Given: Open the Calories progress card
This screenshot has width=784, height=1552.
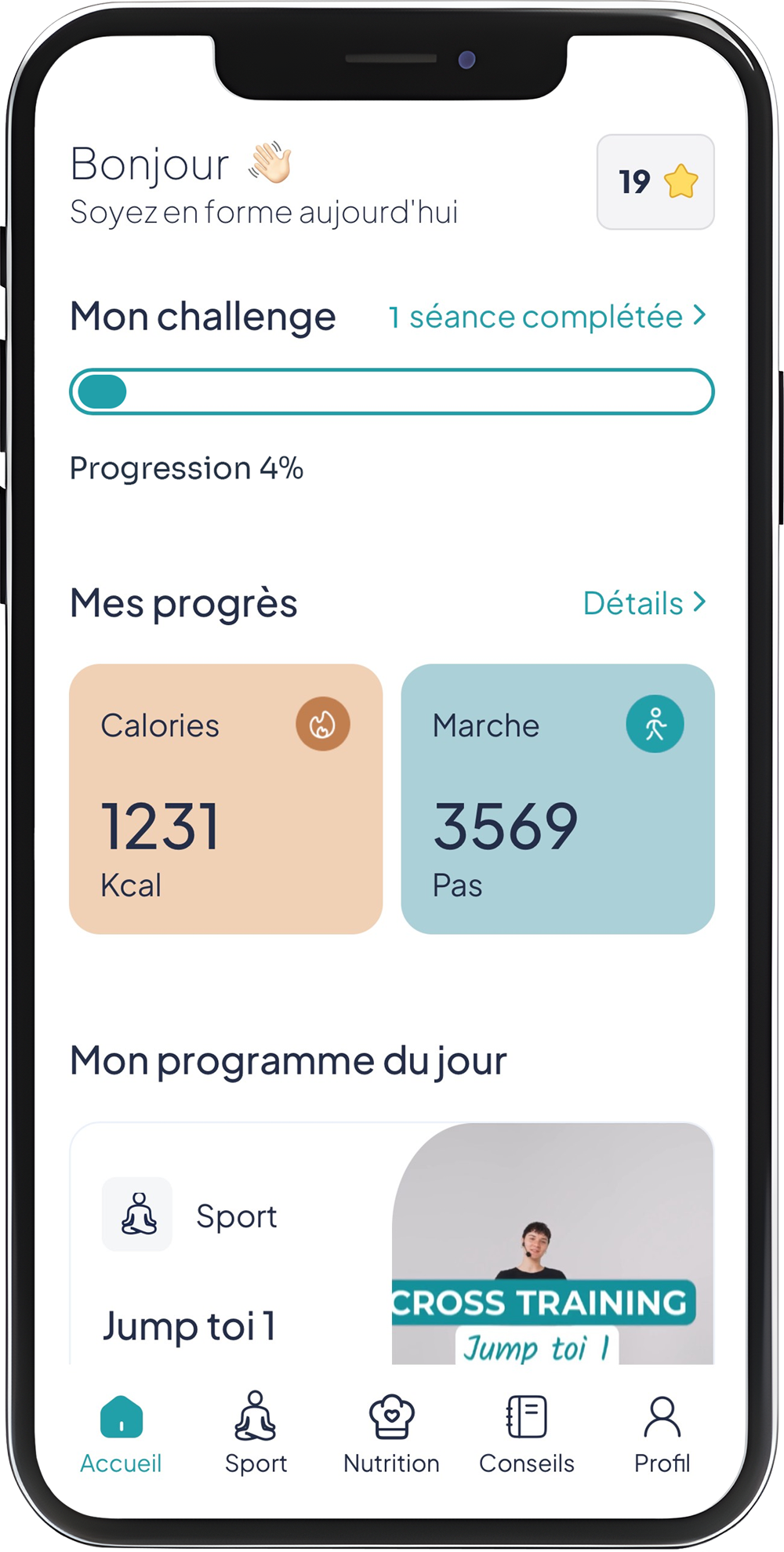Looking at the screenshot, I should point(226,798).
